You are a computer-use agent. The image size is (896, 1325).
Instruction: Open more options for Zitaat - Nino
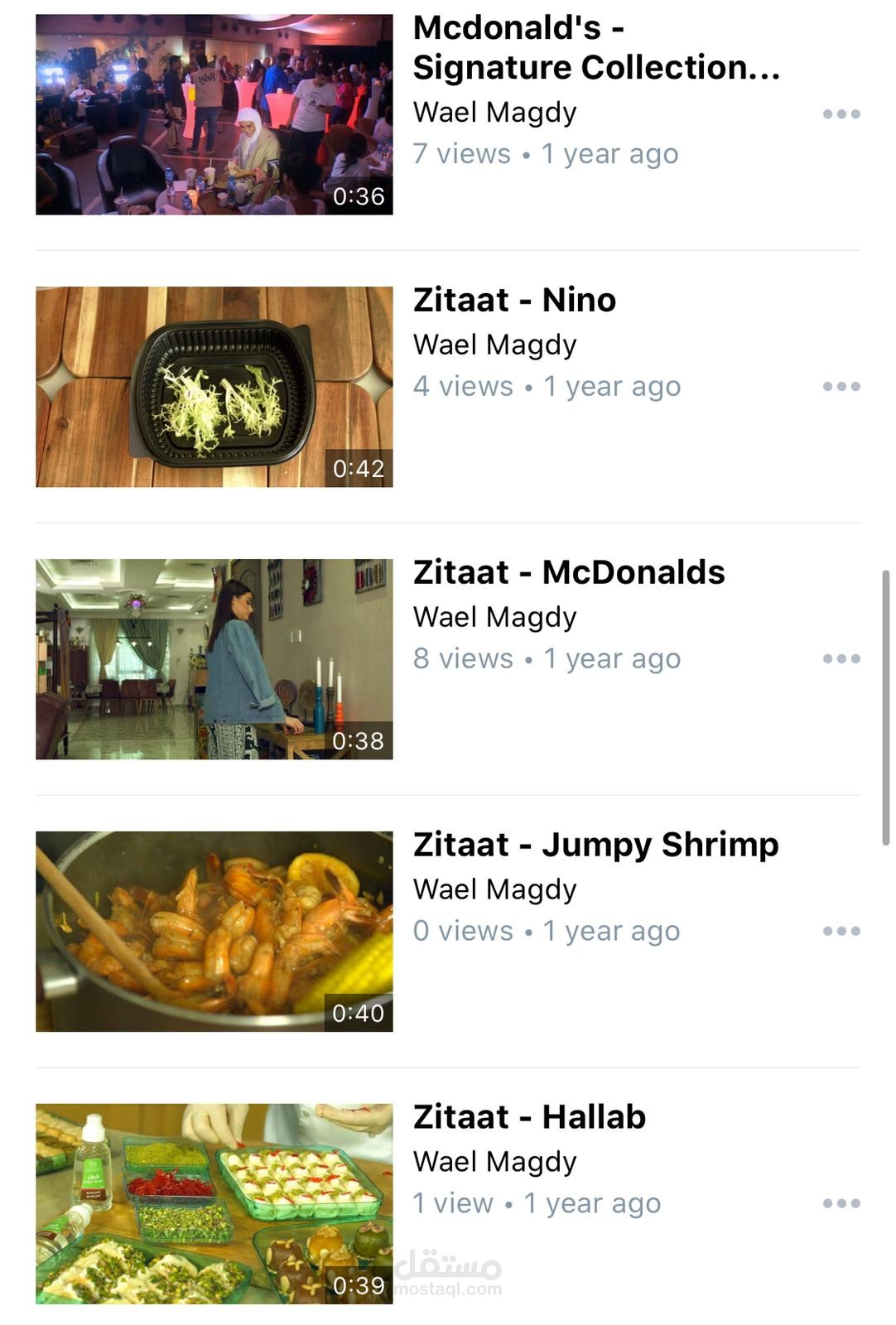click(x=841, y=387)
